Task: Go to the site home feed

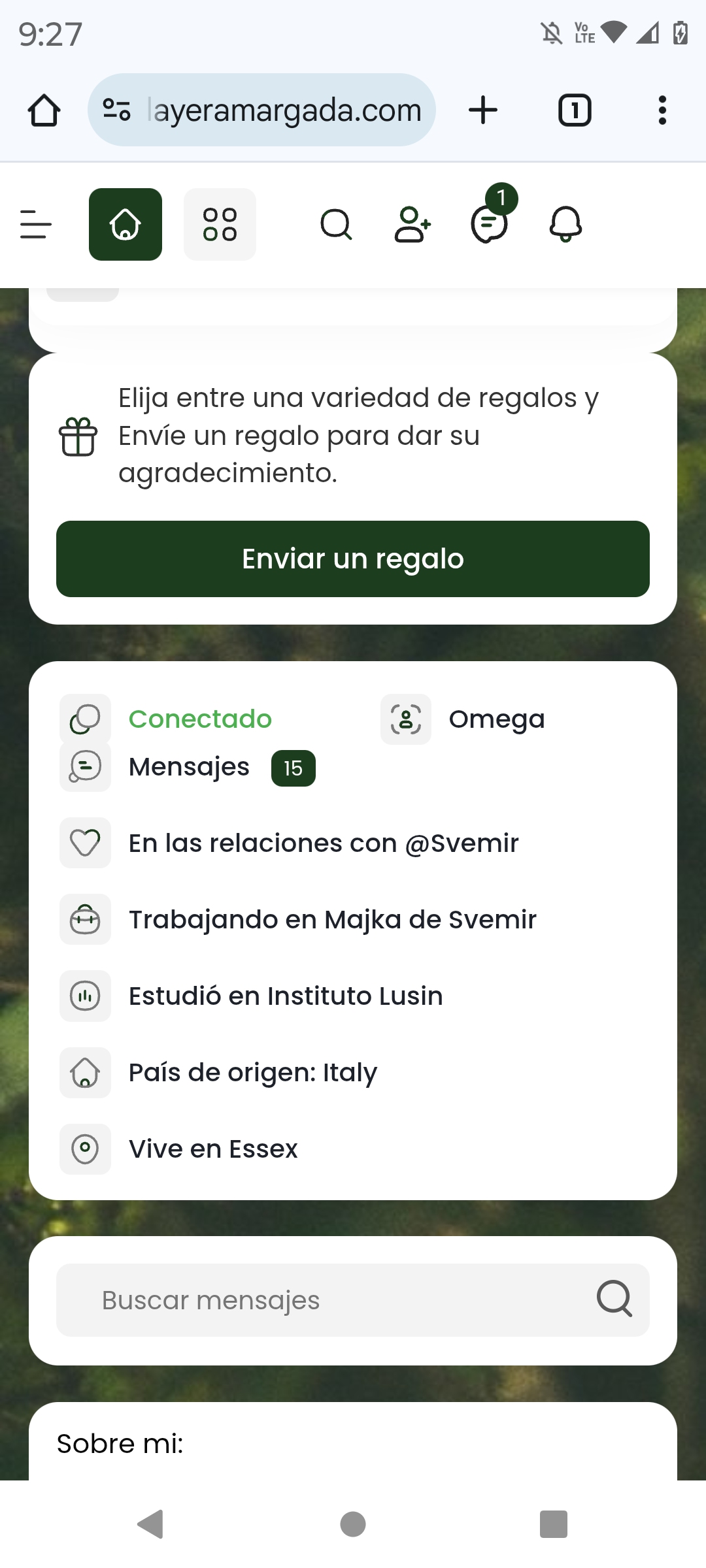Action: [126, 225]
